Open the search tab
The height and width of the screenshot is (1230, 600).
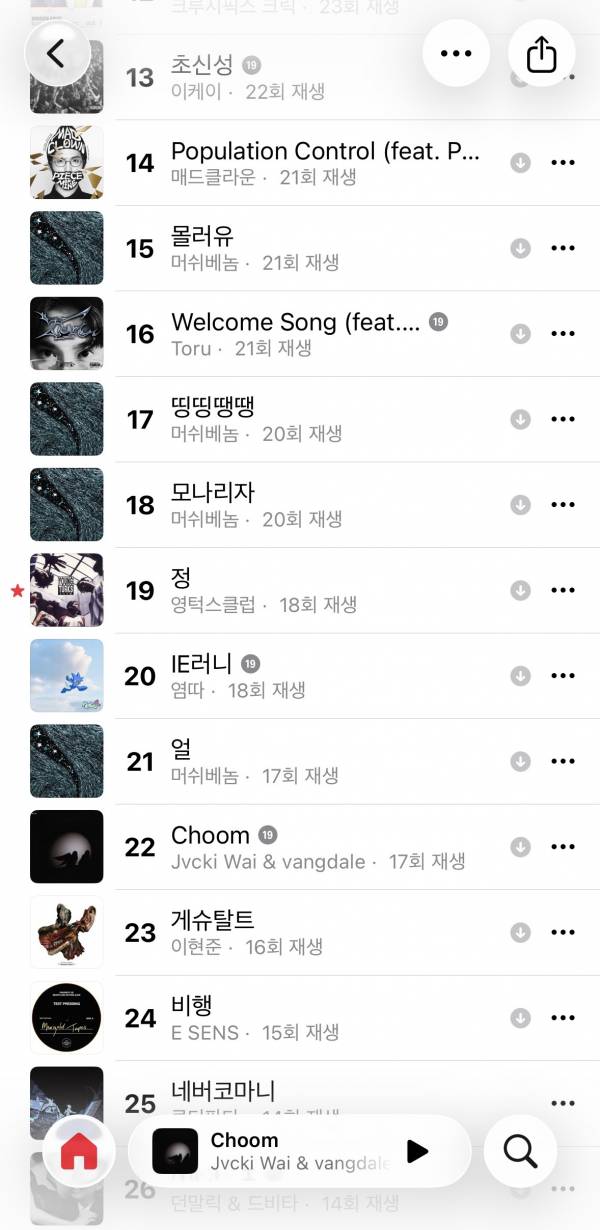point(520,1152)
